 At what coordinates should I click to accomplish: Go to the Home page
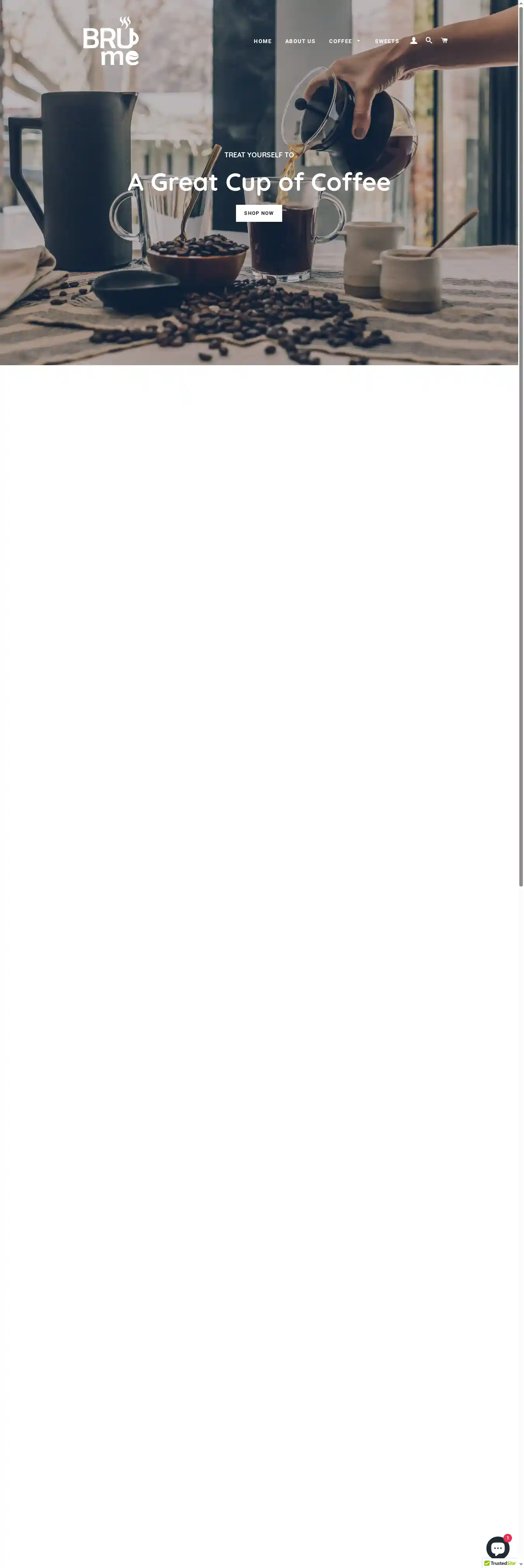point(262,42)
